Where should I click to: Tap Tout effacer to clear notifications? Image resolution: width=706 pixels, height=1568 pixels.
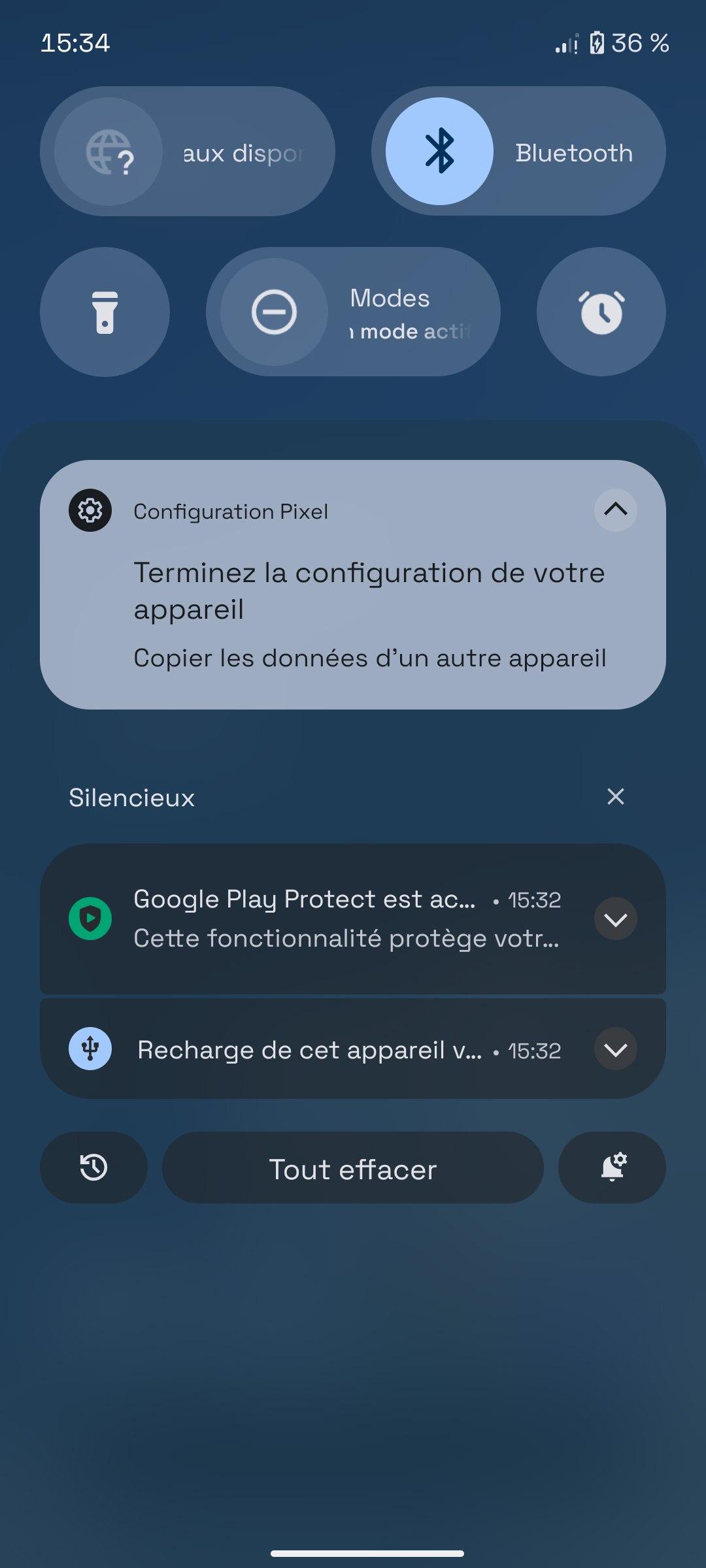(353, 1168)
